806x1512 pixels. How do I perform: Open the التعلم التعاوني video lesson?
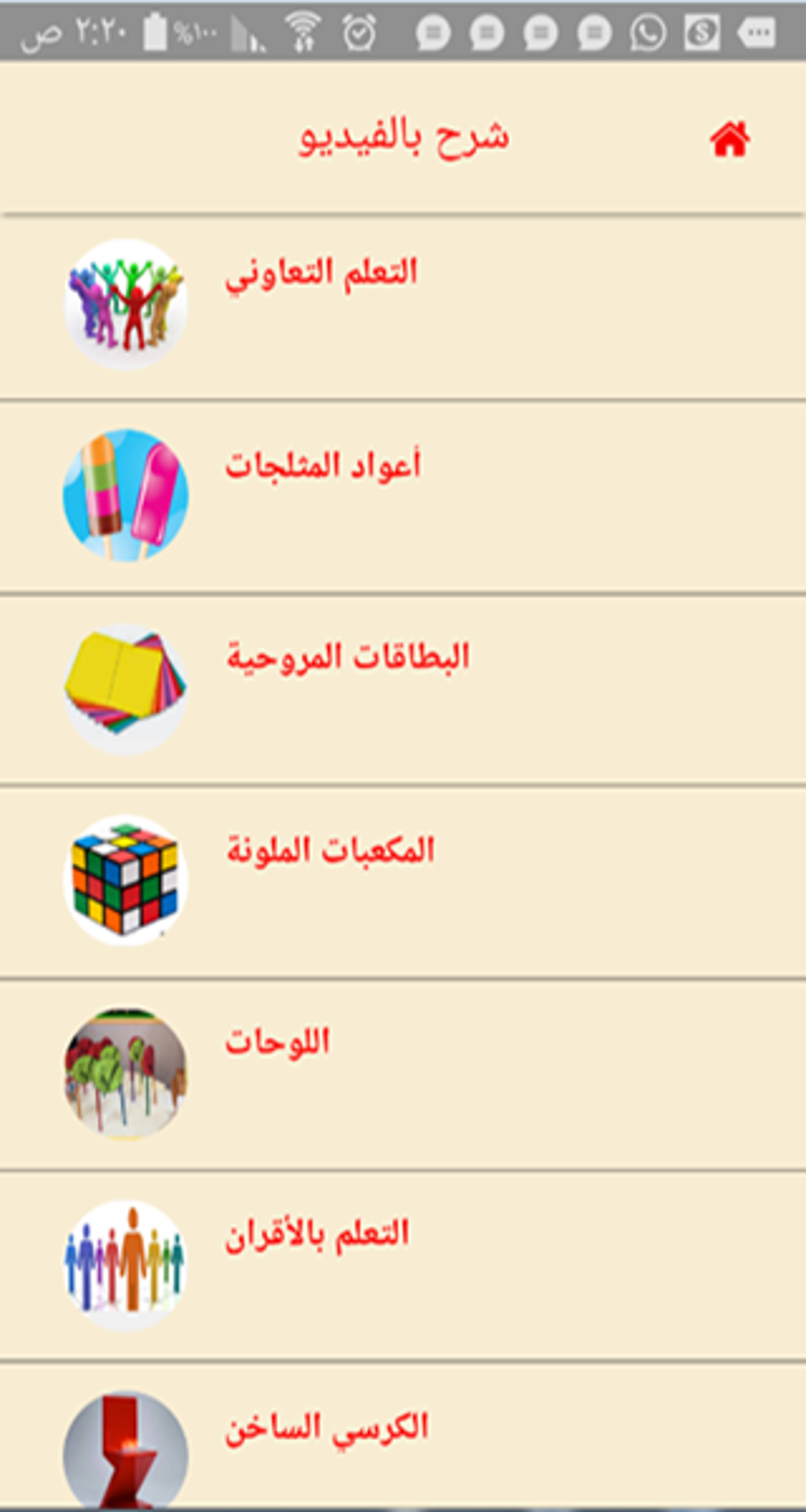403,307
